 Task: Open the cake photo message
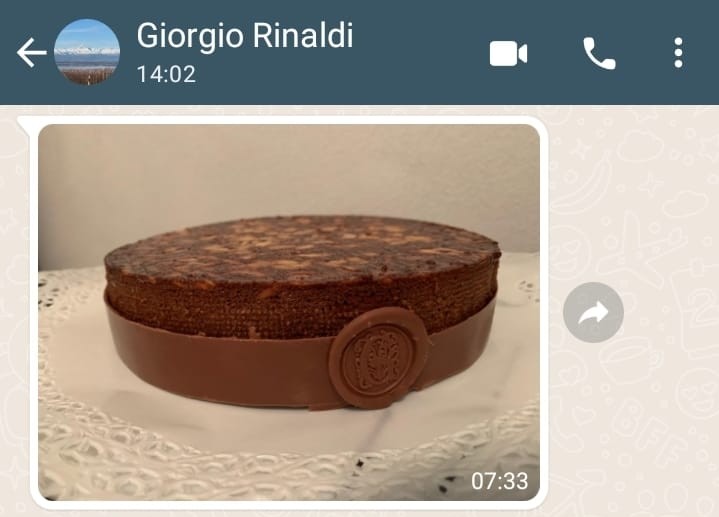tap(288, 310)
